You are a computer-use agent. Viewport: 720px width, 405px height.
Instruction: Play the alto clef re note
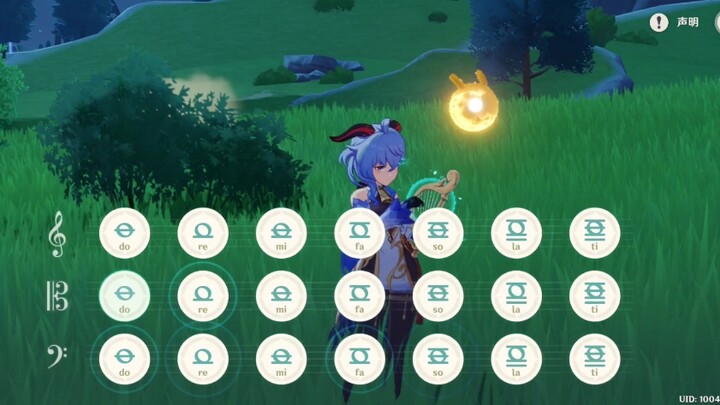point(203,296)
